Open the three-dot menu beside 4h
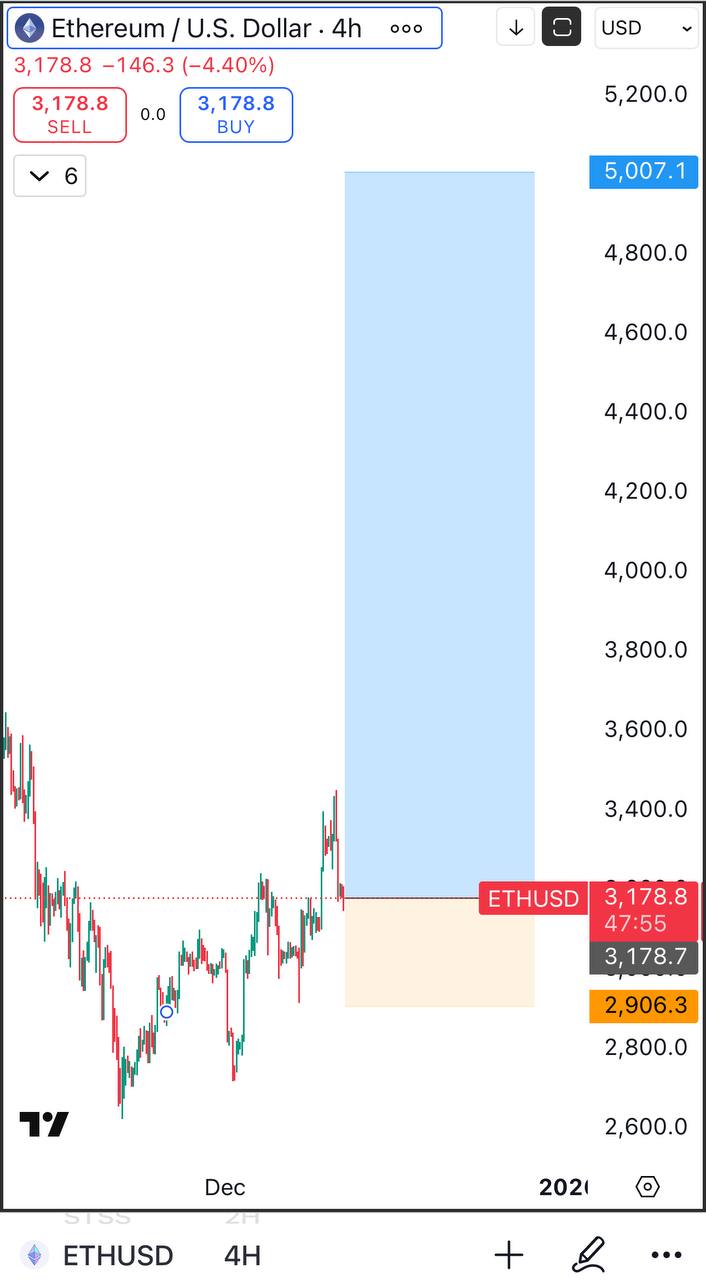 (406, 28)
